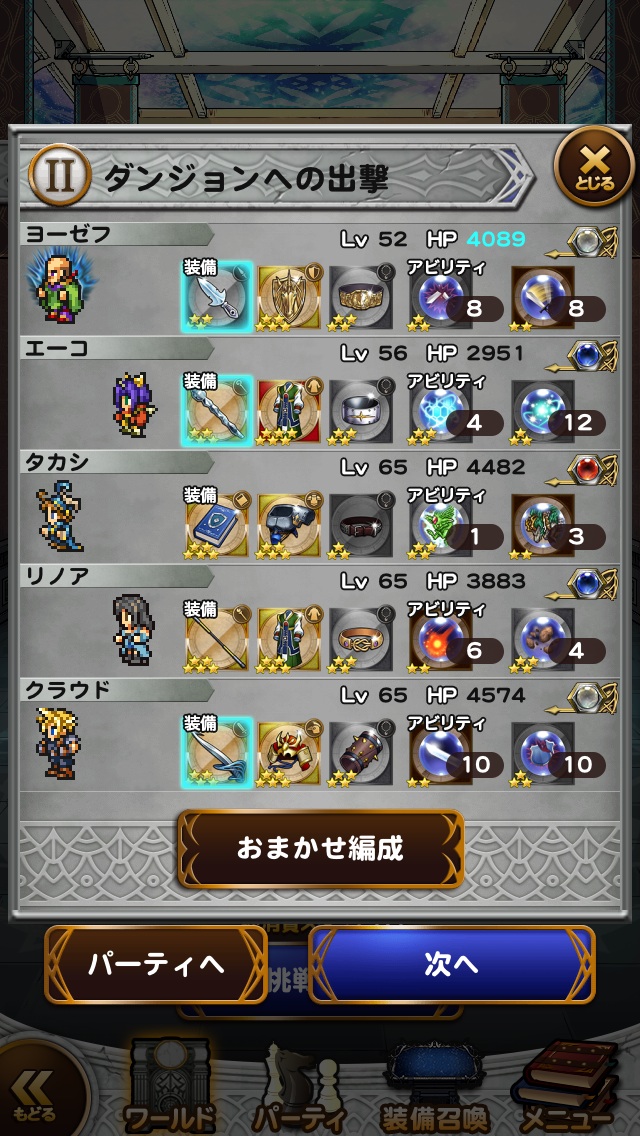Image resolution: width=640 pixels, height=1136 pixels.
Task: Go to the party screen via パーティへ
Action: pos(156,964)
